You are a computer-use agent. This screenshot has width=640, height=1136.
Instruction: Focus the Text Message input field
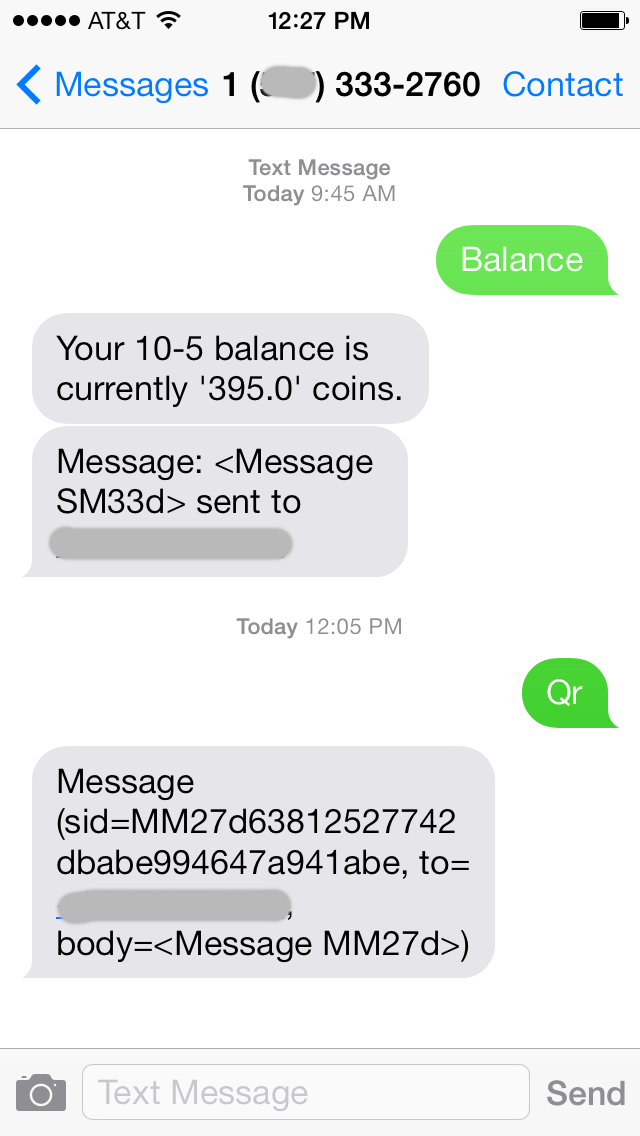[x=306, y=1092]
